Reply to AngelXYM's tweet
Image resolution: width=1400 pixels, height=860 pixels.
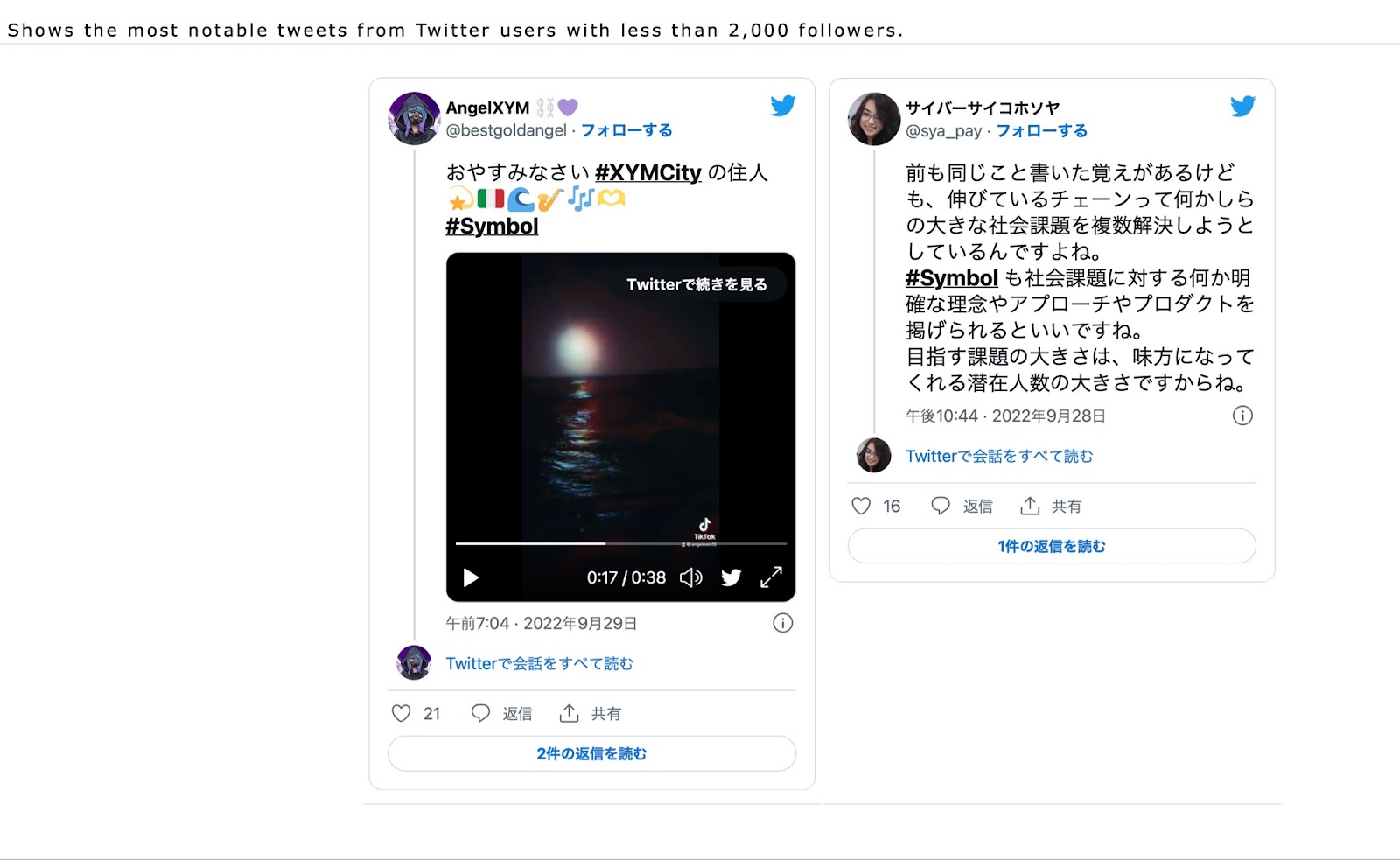tap(502, 713)
